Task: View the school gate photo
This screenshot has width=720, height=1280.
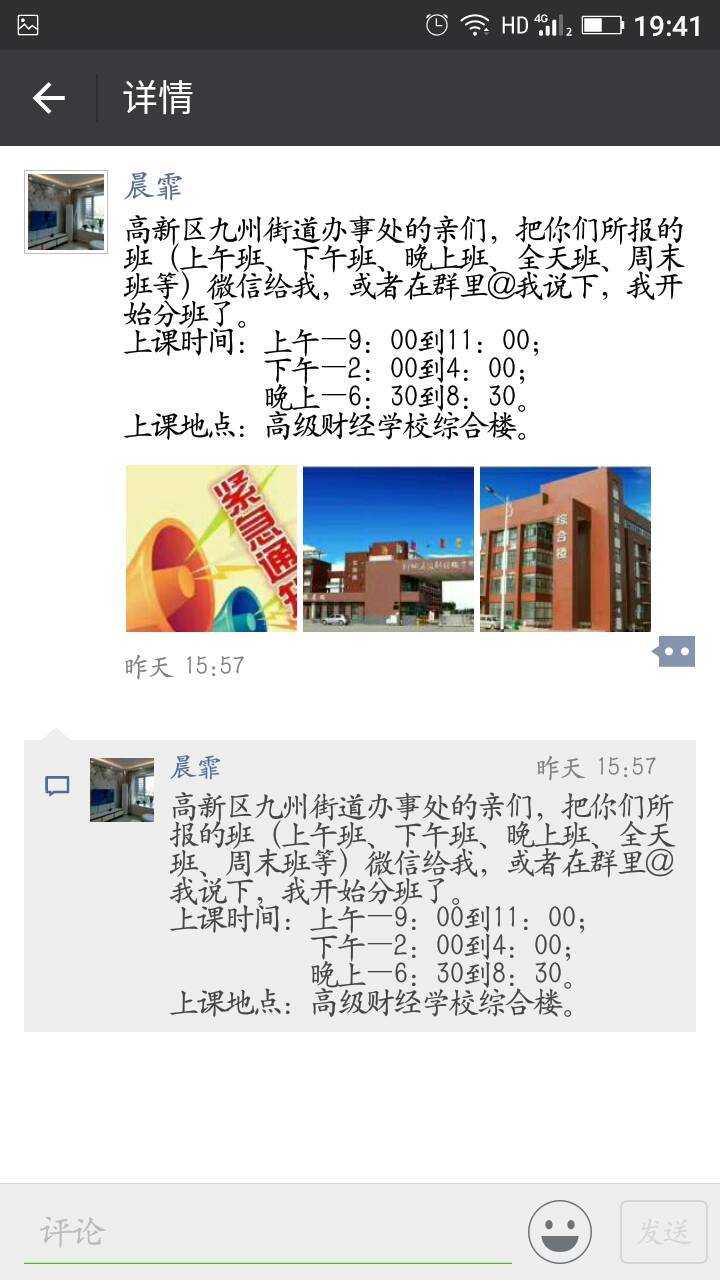Action: tap(388, 548)
